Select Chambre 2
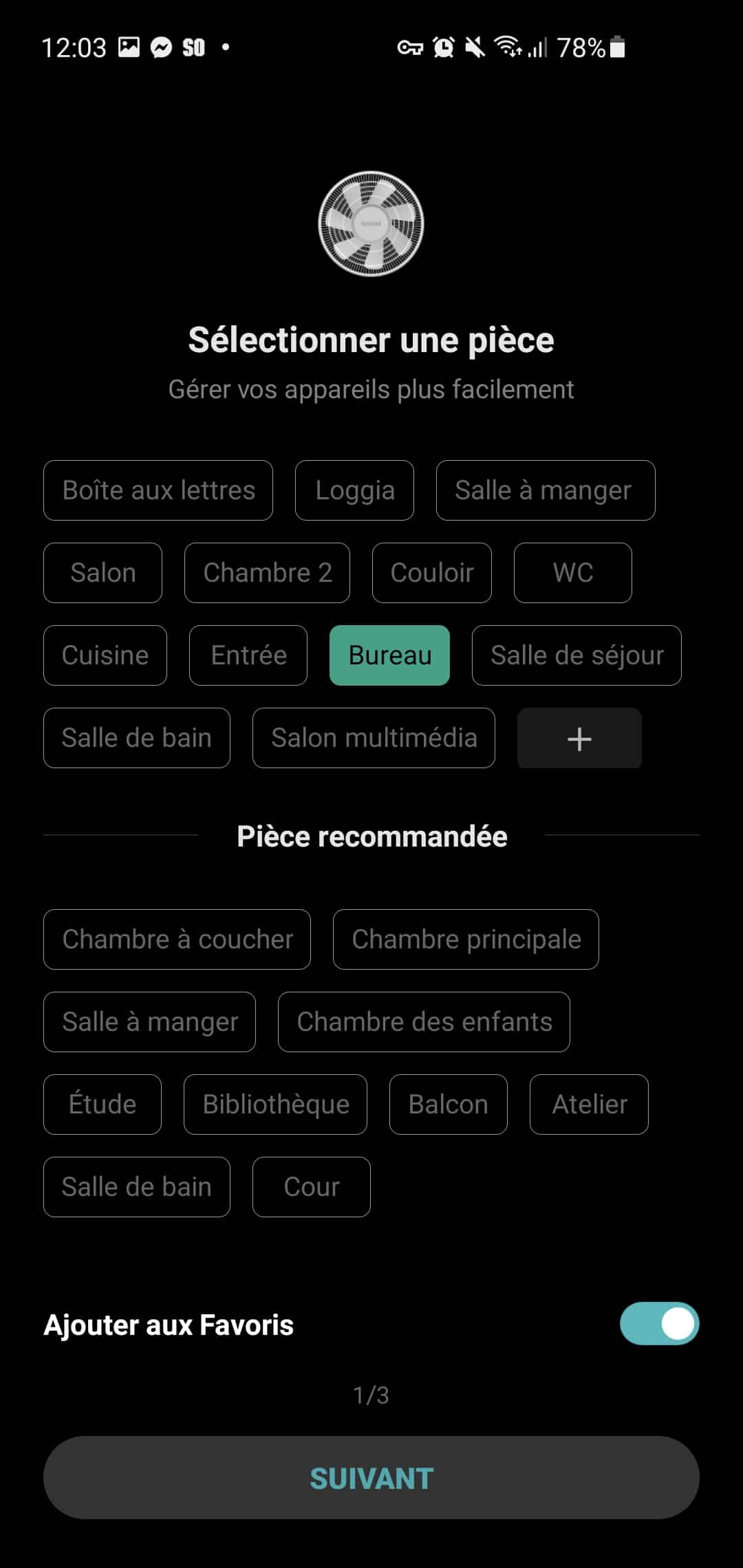 point(267,573)
